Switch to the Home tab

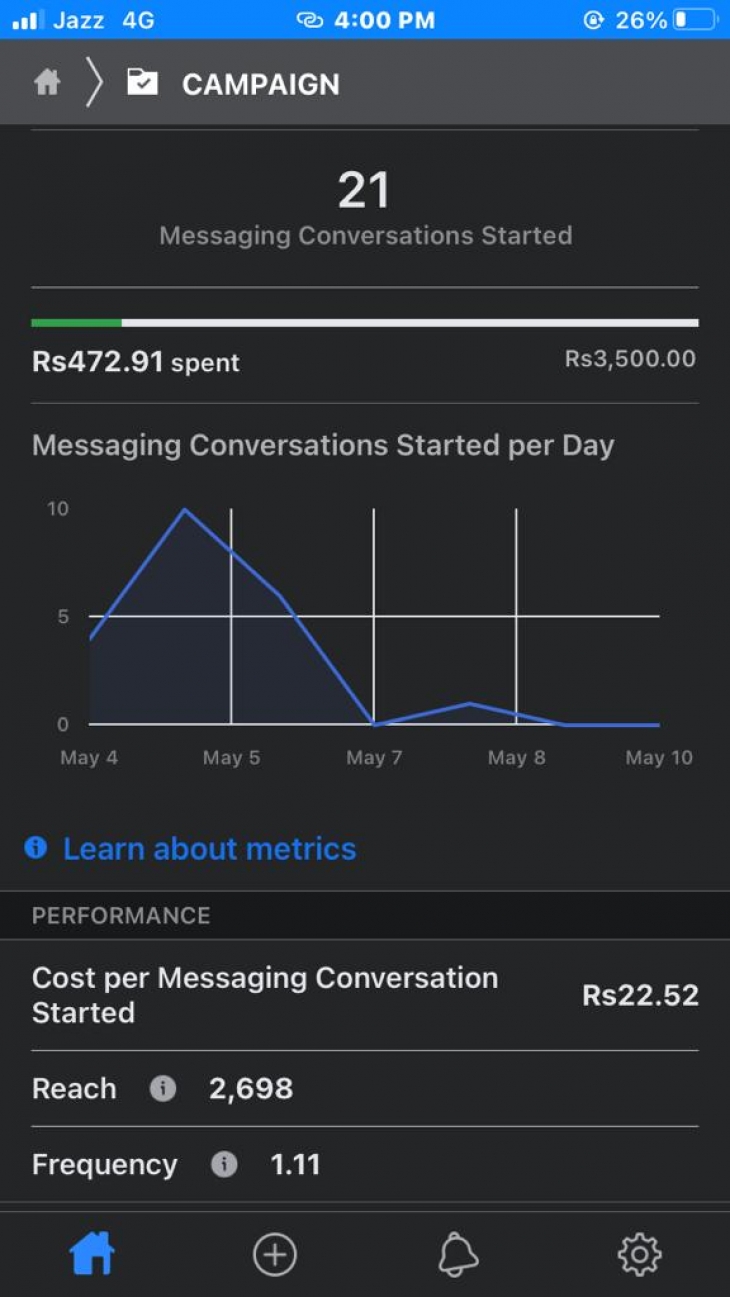92,1254
